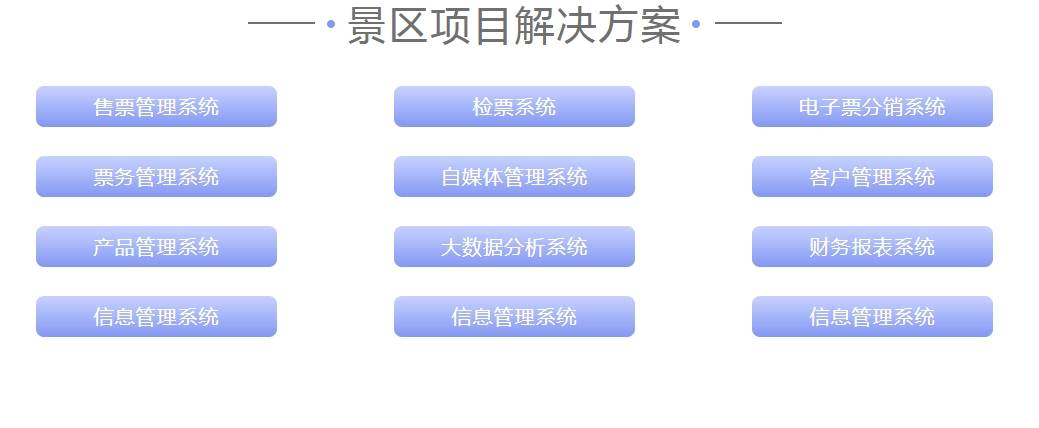Open 客户管理系统
The height and width of the screenshot is (428, 1039).
872,177
